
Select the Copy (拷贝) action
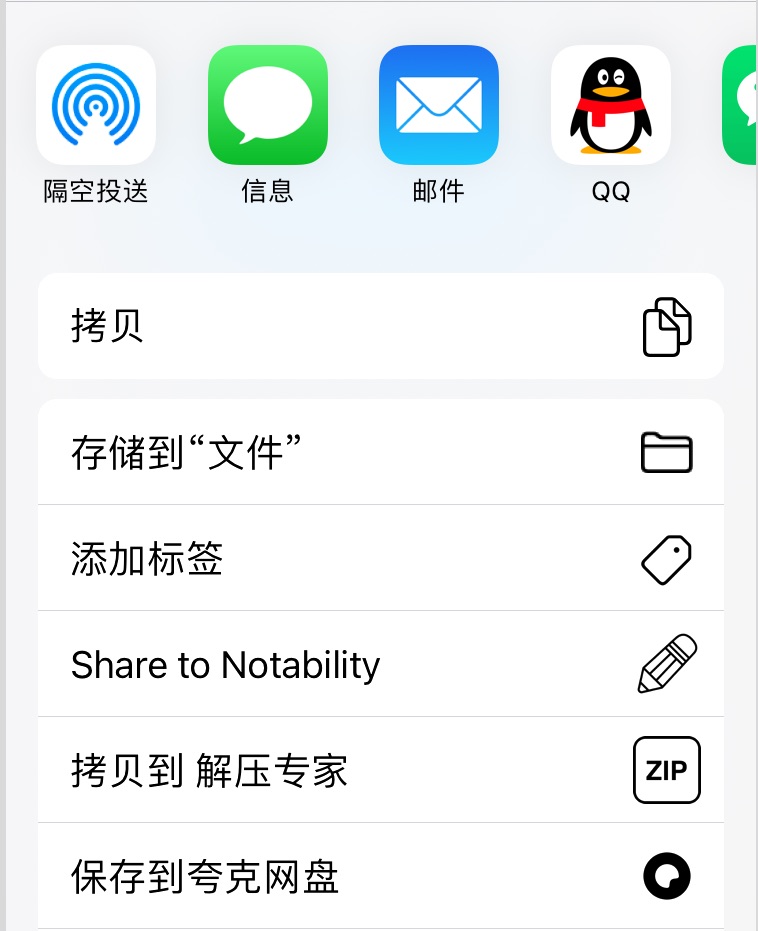tap(380, 327)
